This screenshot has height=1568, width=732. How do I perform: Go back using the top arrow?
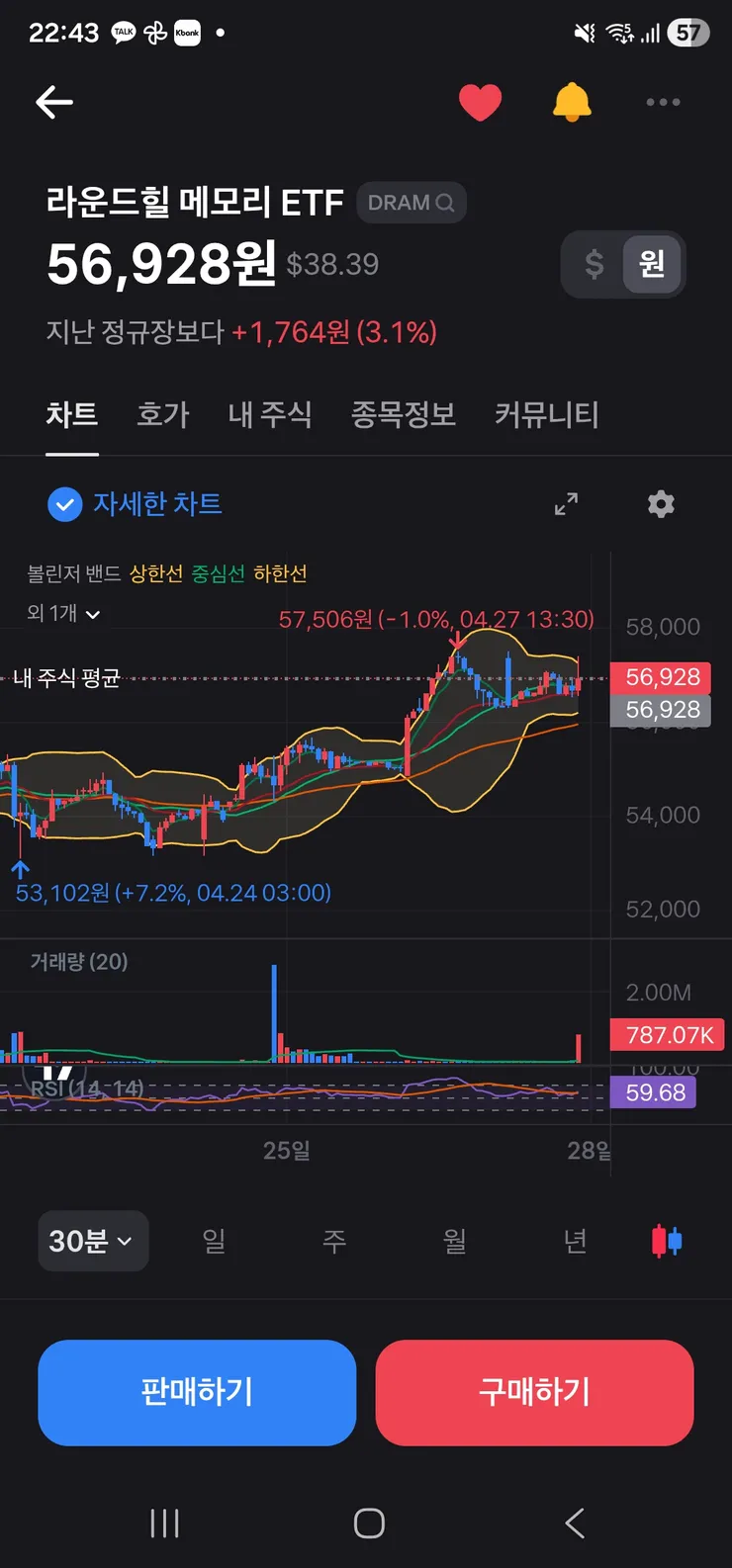coord(54,102)
